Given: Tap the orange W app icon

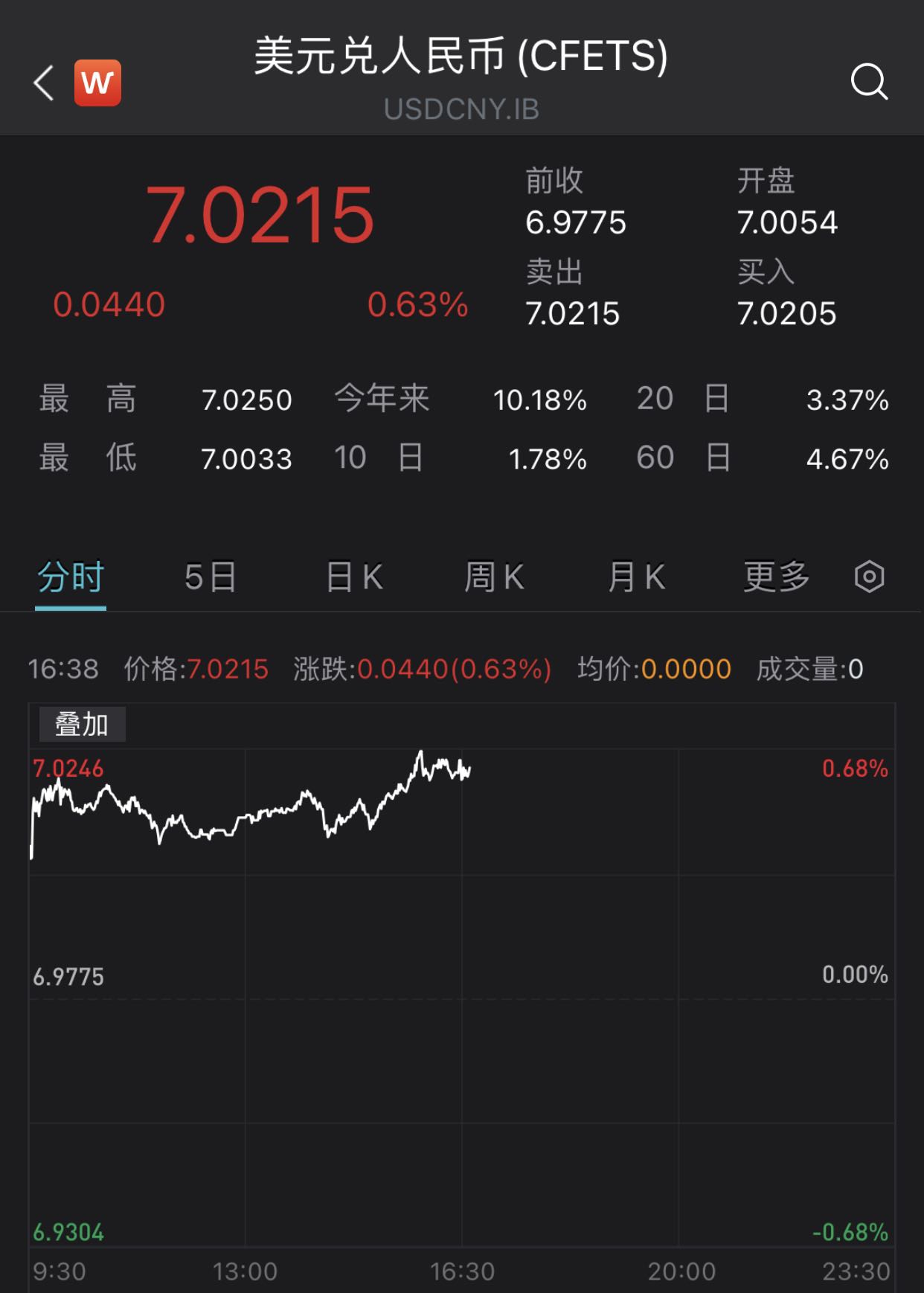Looking at the screenshot, I should click(97, 83).
